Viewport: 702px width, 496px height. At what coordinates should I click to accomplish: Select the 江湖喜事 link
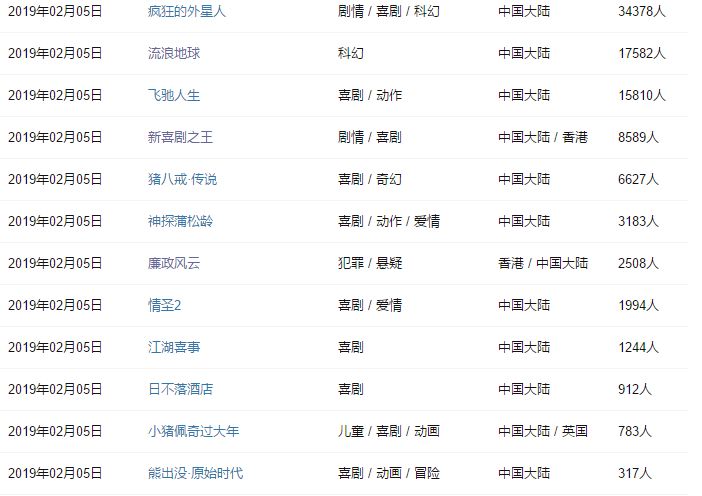coord(174,347)
